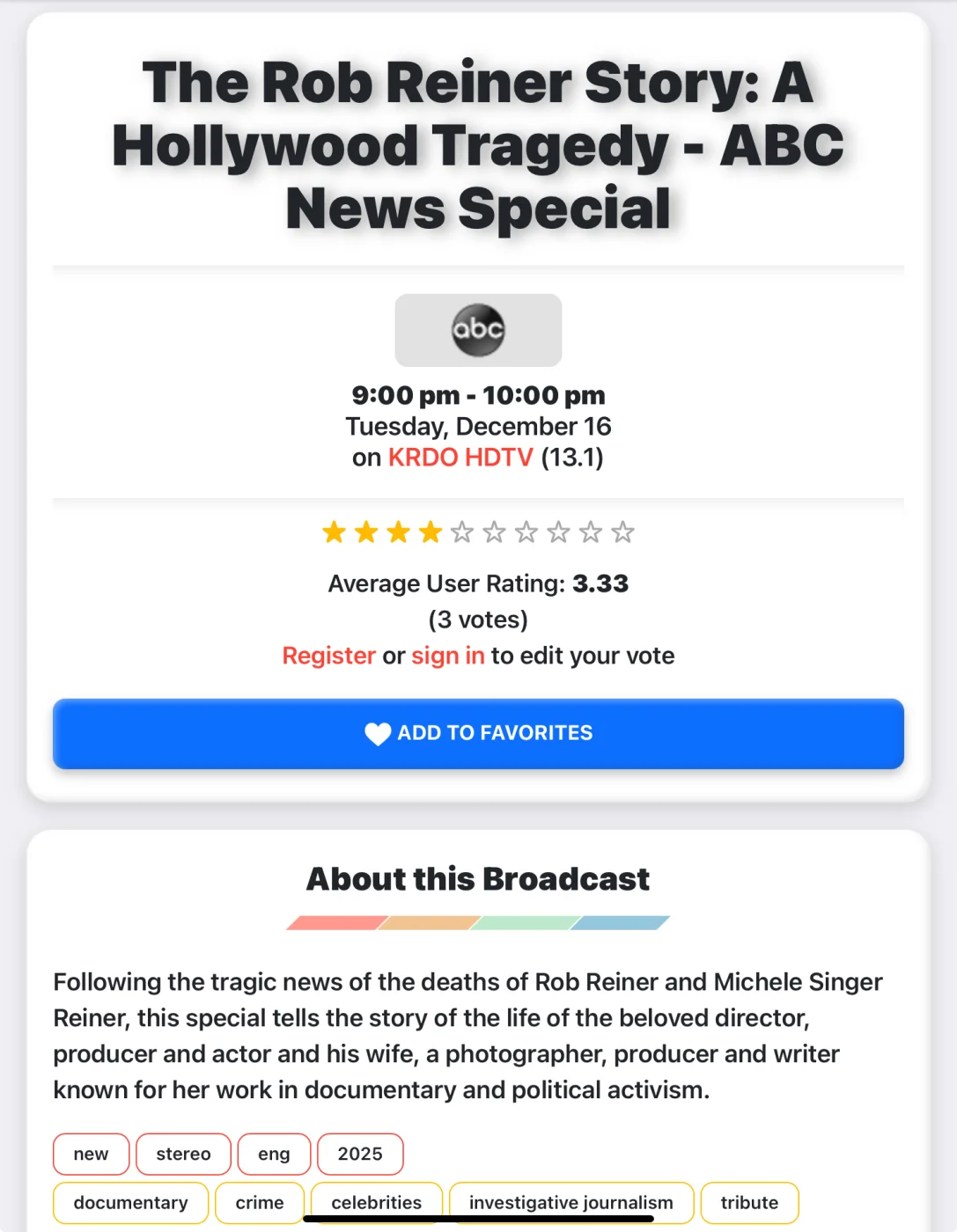Viewport: 957px width, 1232px height.
Task: Open the celebrities tag
Action: pyautogui.click(x=376, y=1202)
